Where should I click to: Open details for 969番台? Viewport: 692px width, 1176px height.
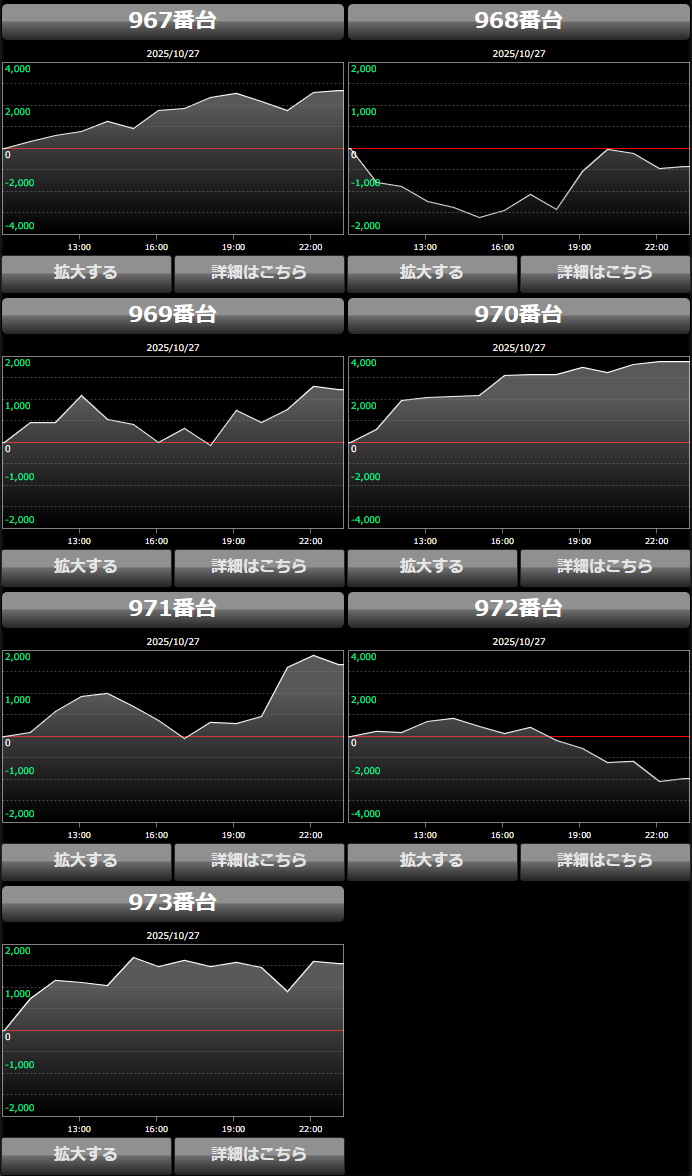tap(259, 566)
